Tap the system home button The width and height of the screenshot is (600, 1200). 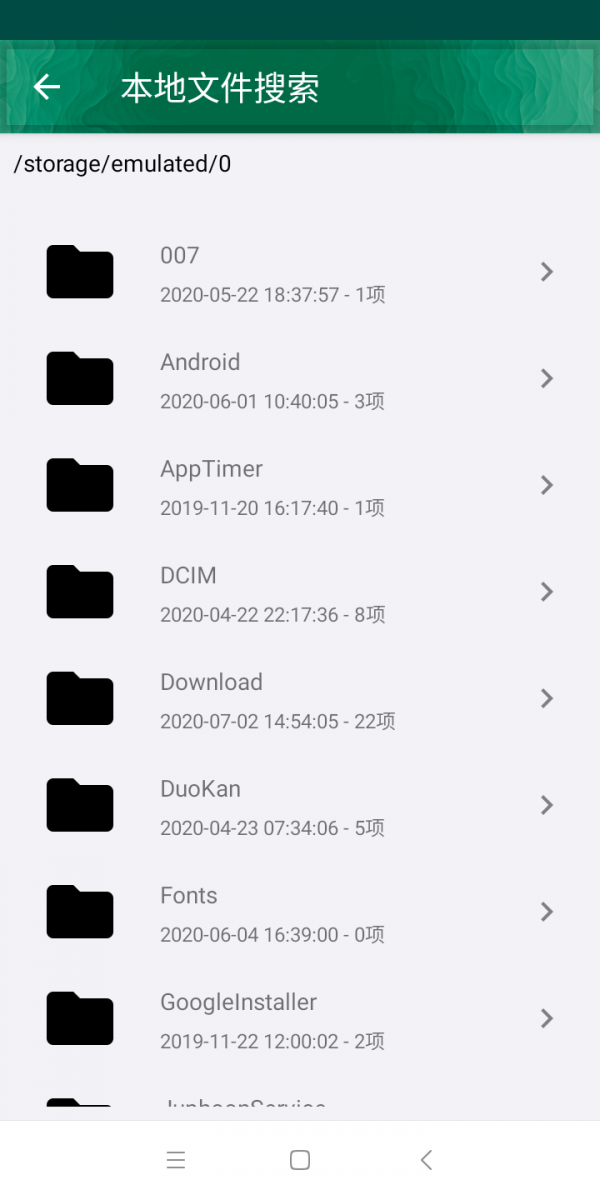(x=300, y=1160)
